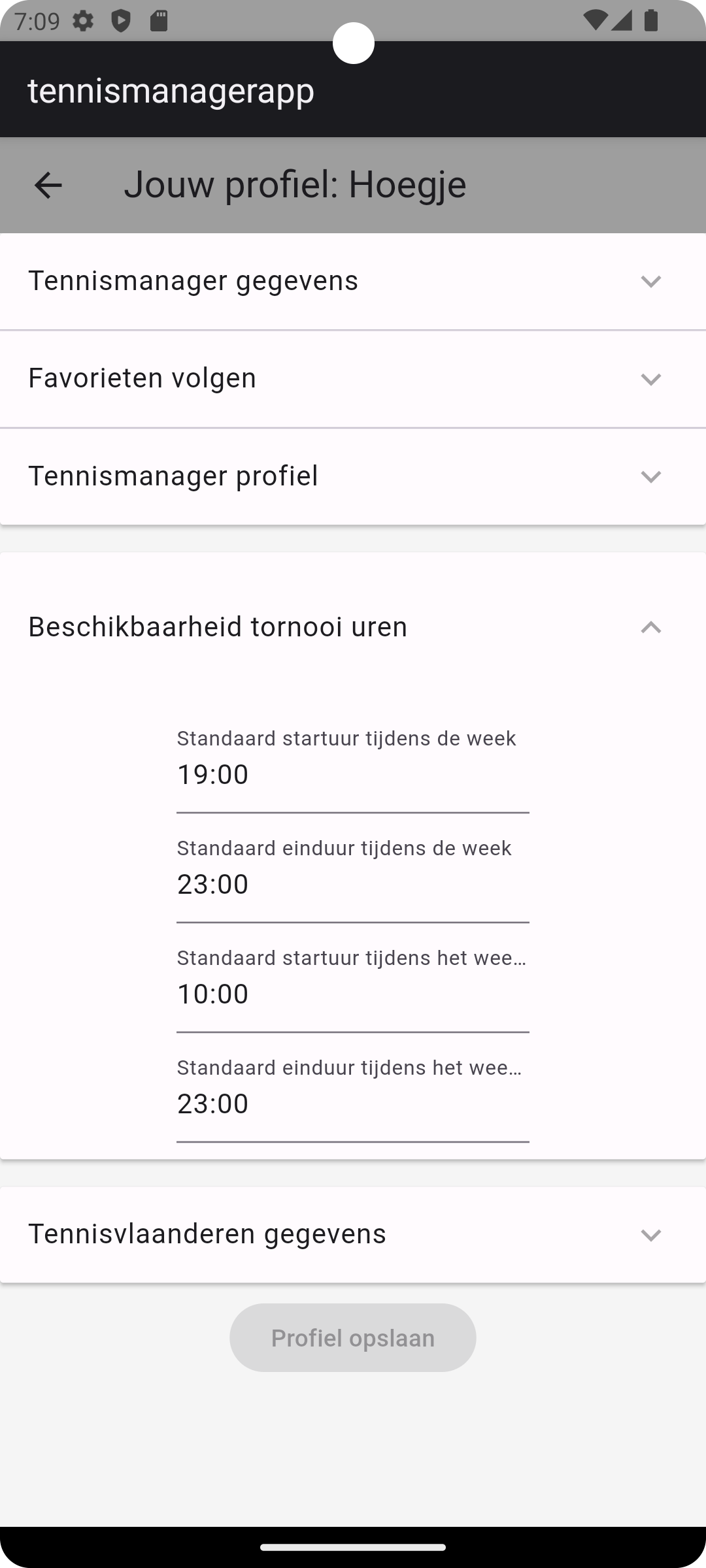This screenshot has height=1568, width=706.
Task: Expand the Favorieten volgen section
Action: coord(353,379)
